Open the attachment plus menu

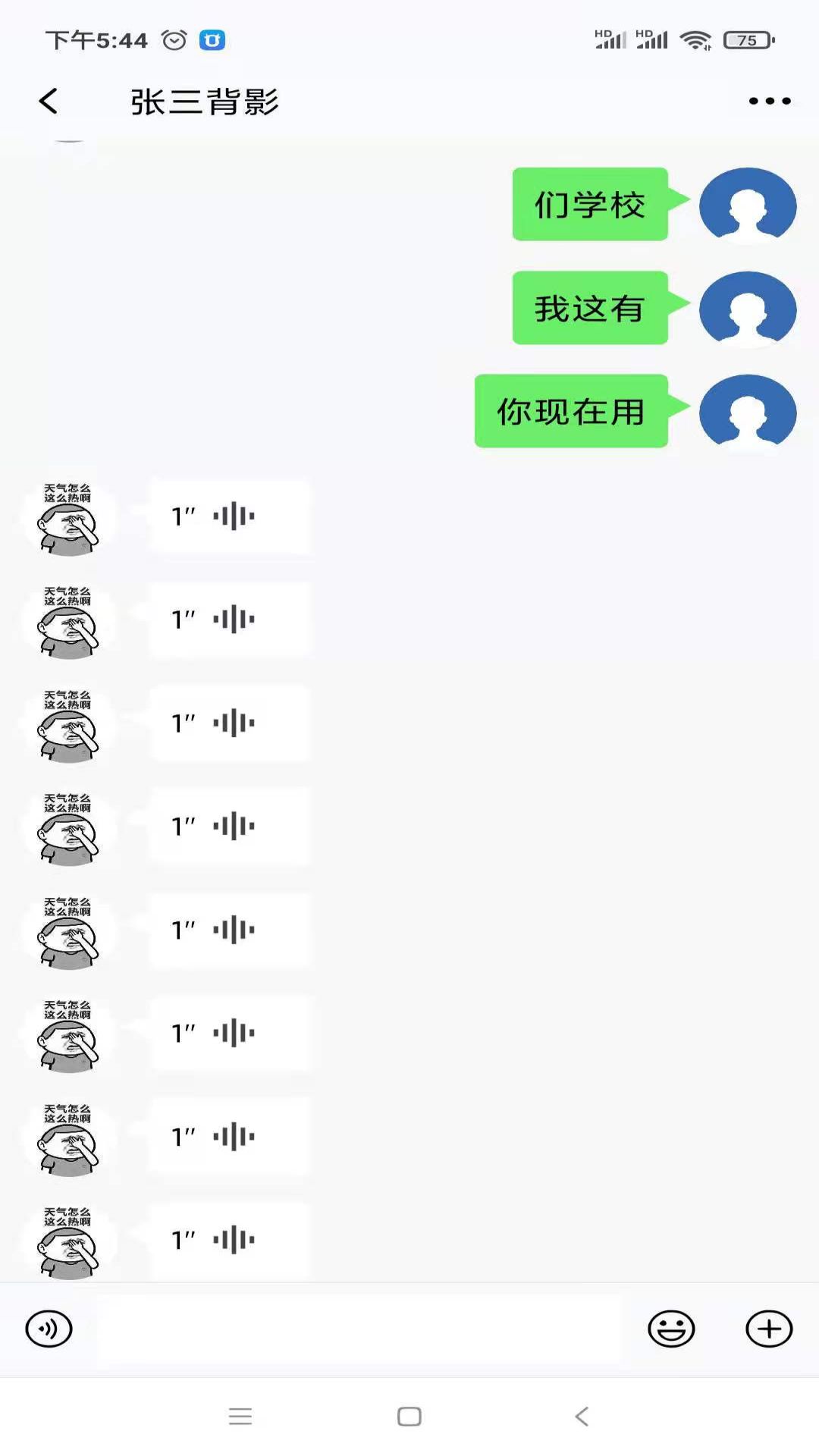(769, 1329)
